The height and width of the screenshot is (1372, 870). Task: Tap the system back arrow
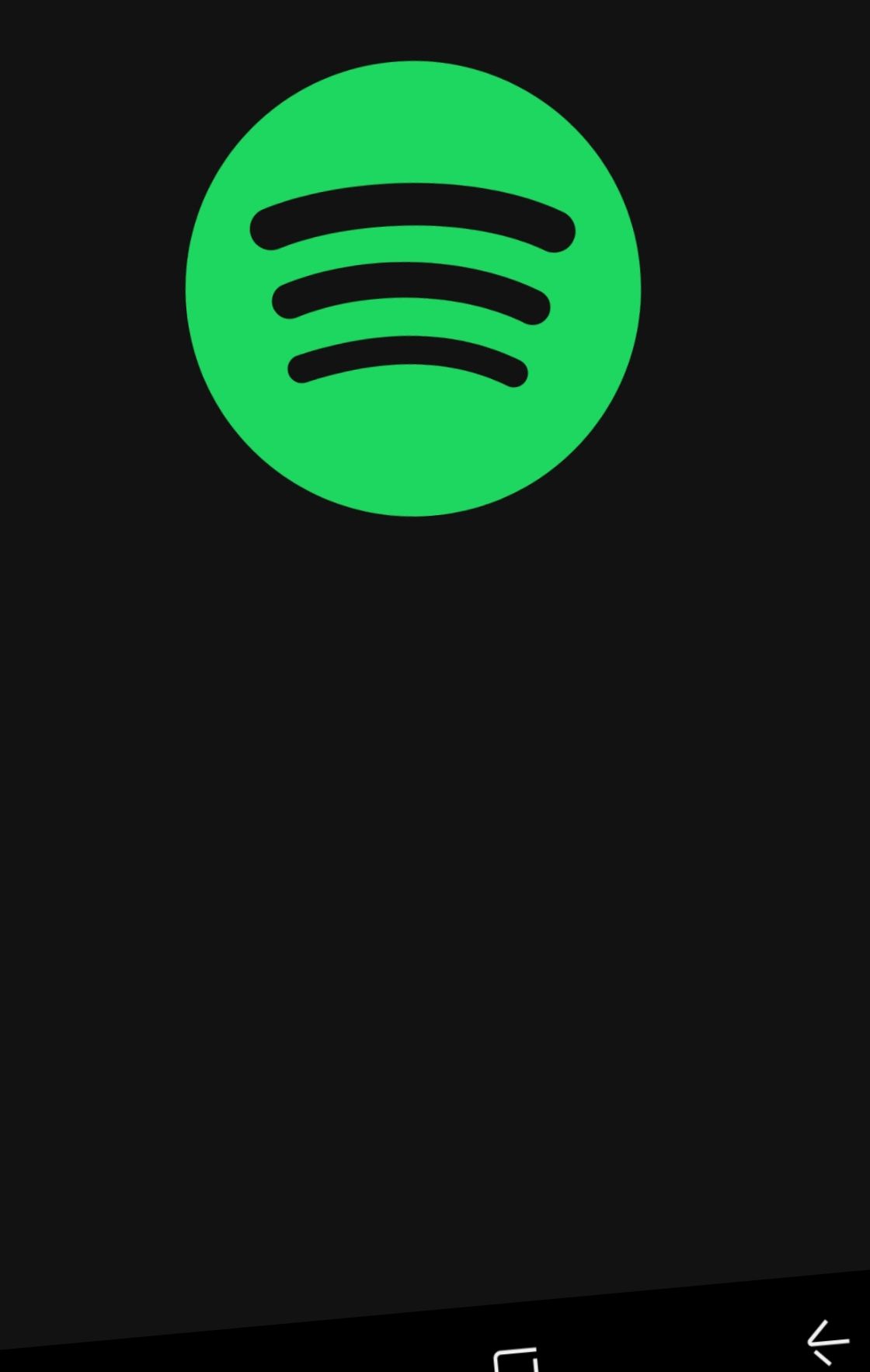[827, 1342]
